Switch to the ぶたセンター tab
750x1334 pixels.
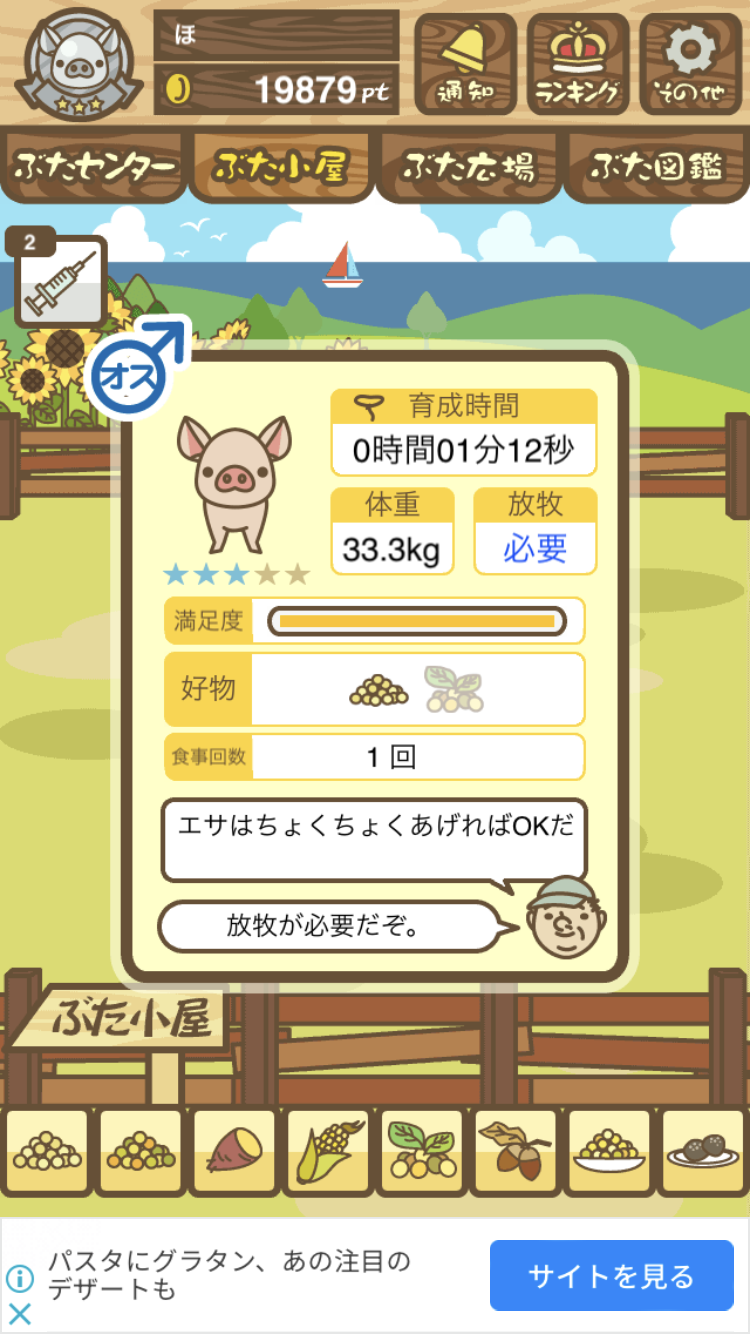click(95, 167)
